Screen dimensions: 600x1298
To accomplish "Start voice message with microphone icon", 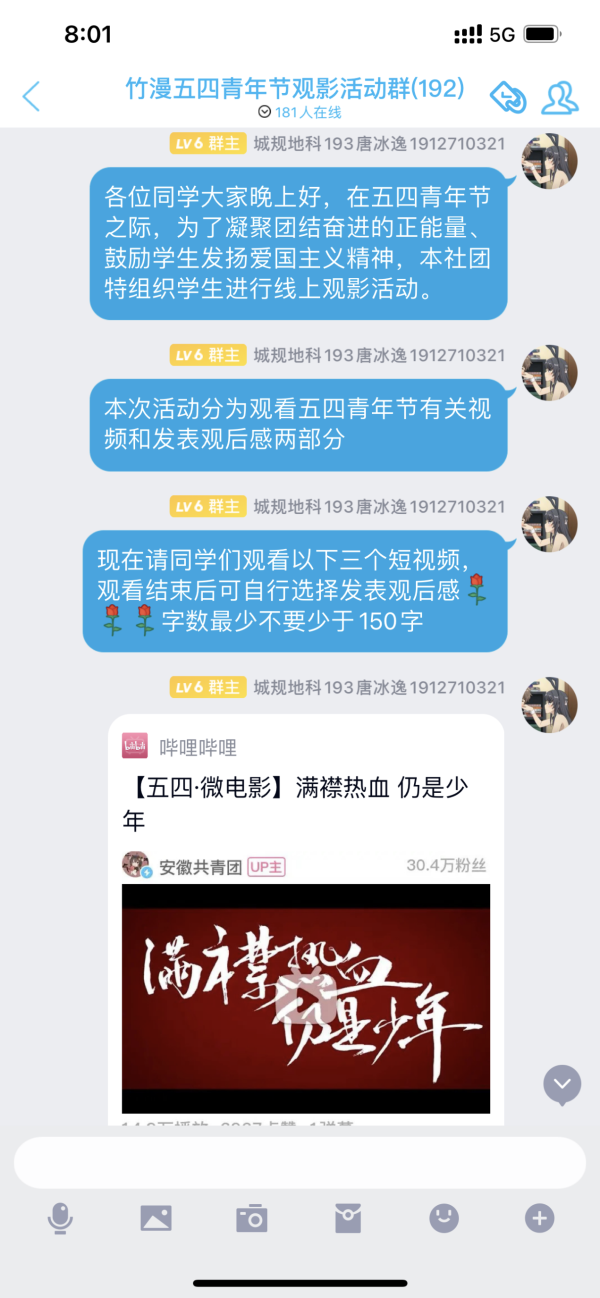I will pyautogui.click(x=60, y=1218).
